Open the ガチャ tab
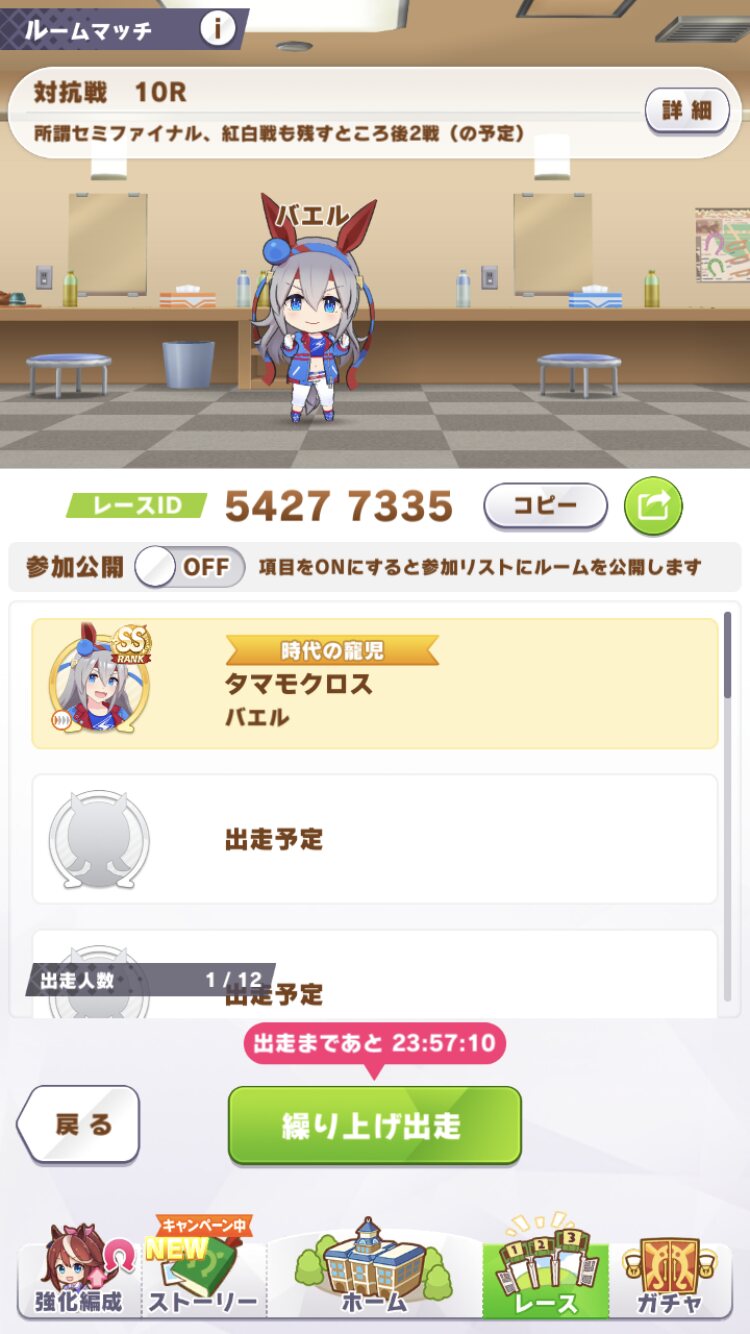The width and height of the screenshot is (750, 1334). click(x=670, y=1269)
